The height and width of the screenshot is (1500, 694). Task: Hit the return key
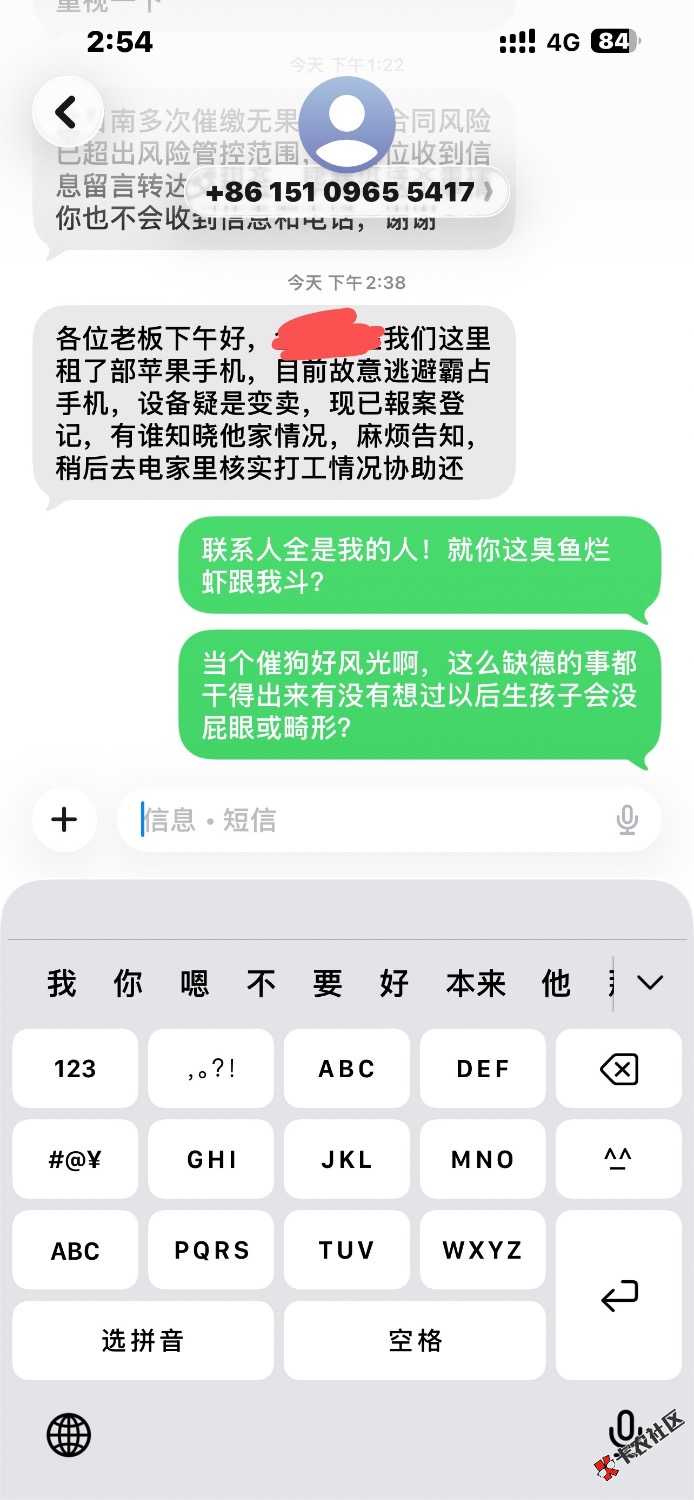tap(619, 1295)
